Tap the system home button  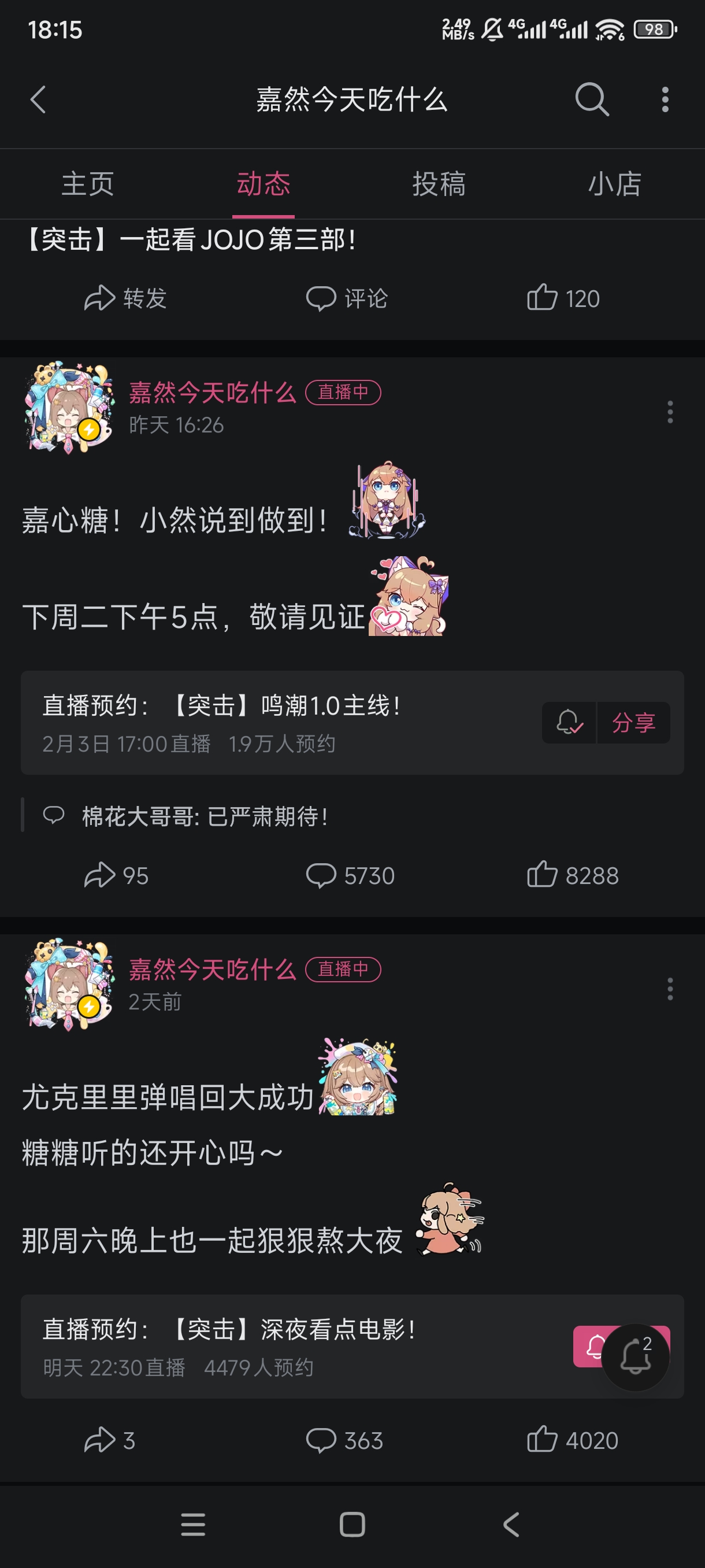pos(352,1524)
